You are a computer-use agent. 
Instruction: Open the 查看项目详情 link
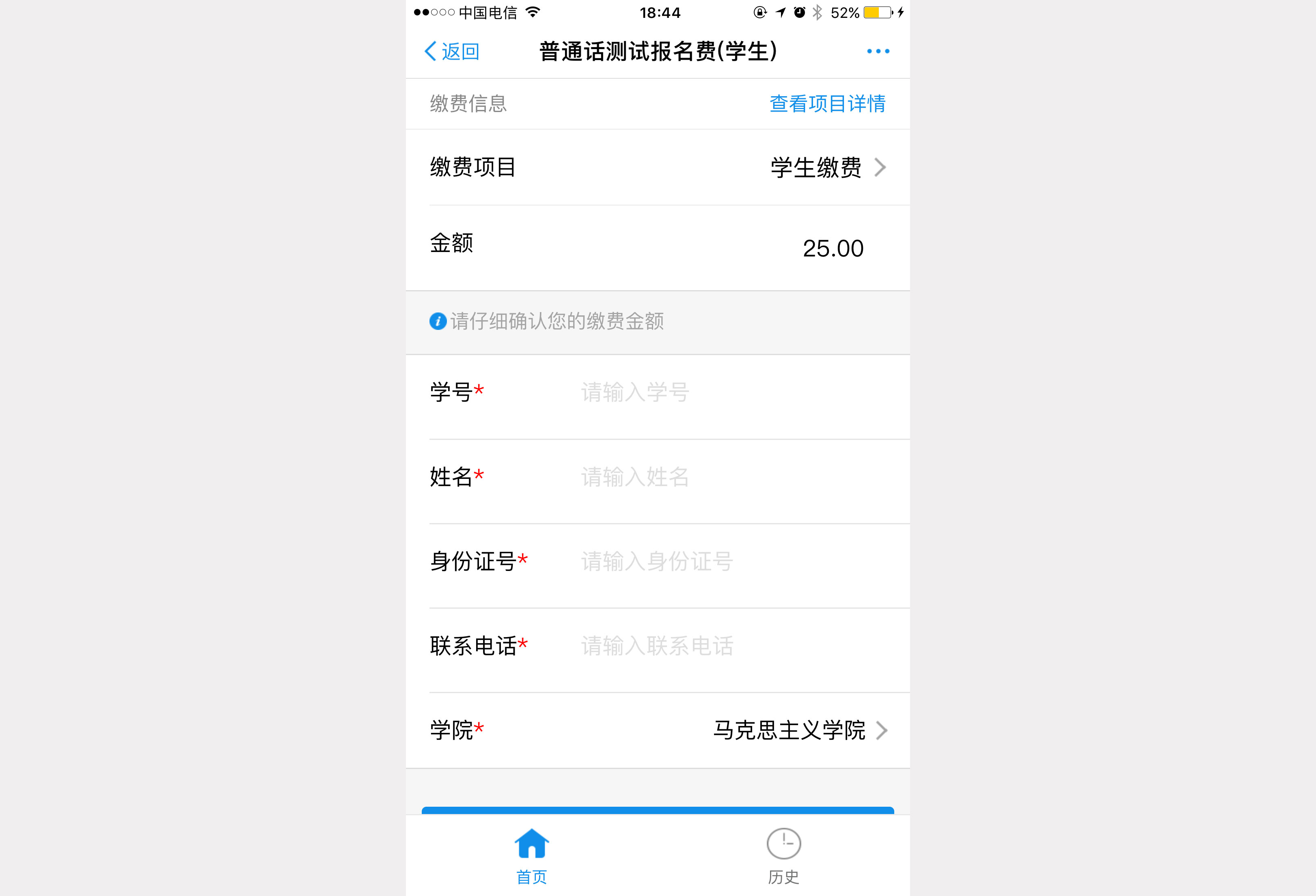pos(827,103)
